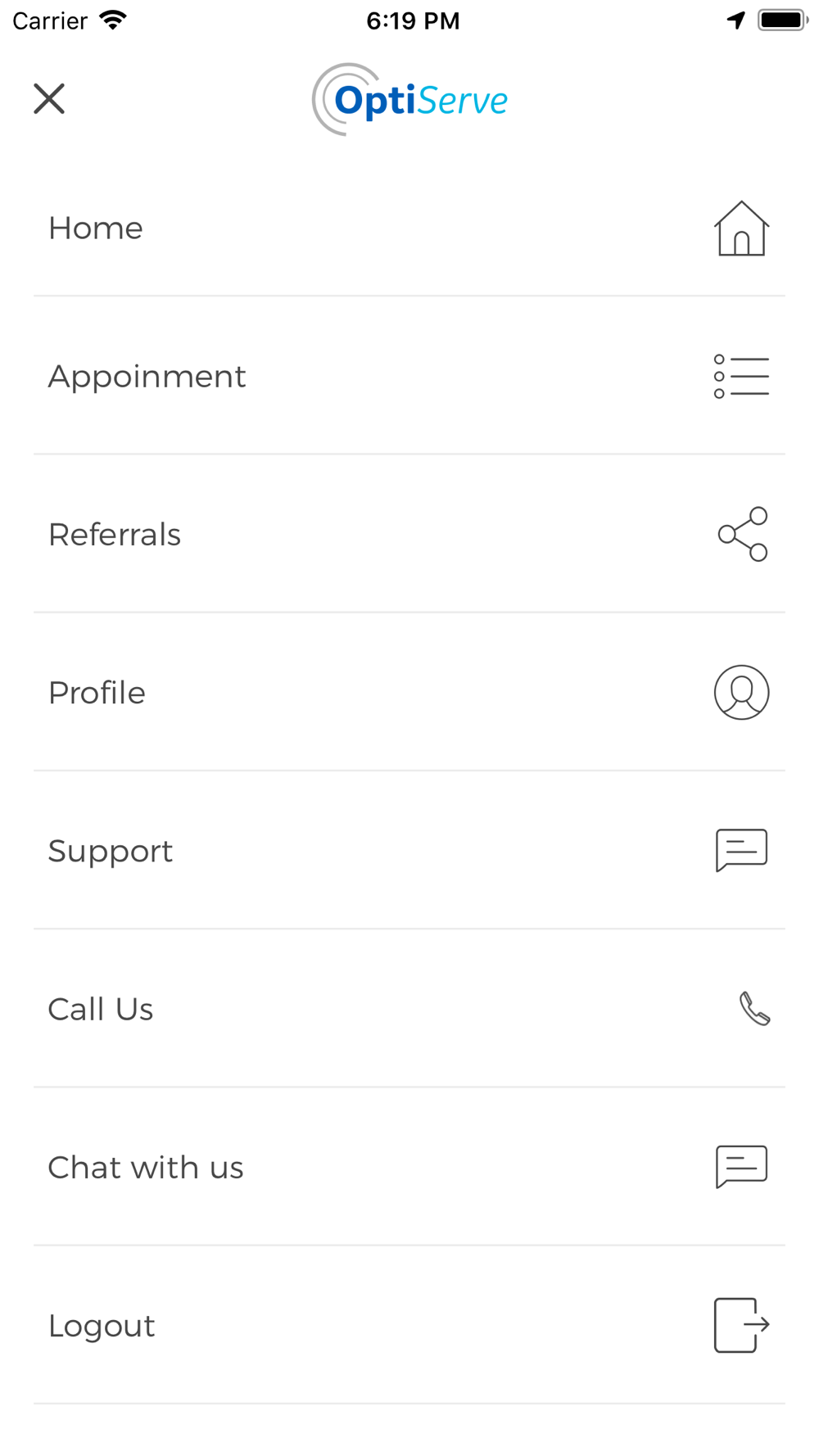
Task: Open the Appoinment menu item
Action: [x=409, y=376]
